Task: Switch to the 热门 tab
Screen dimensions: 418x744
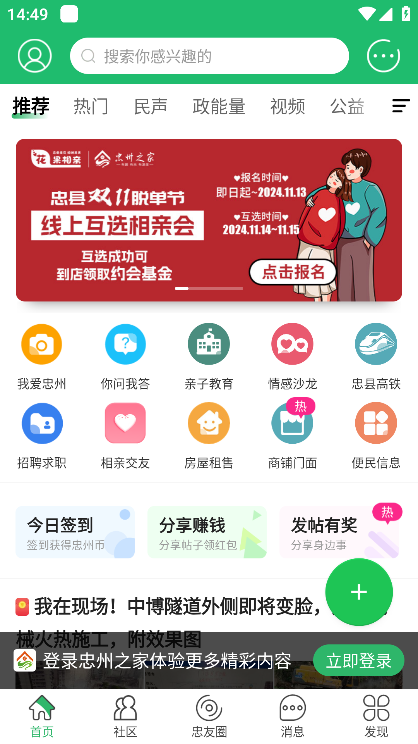Action: (x=91, y=106)
